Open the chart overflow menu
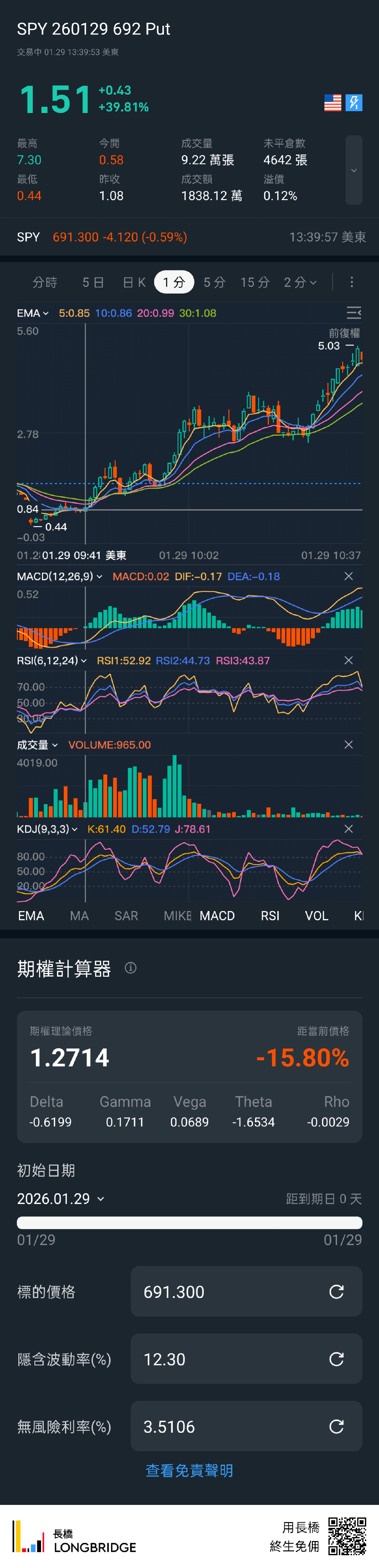This screenshot has height=1568, width=379. click(352, 282)
